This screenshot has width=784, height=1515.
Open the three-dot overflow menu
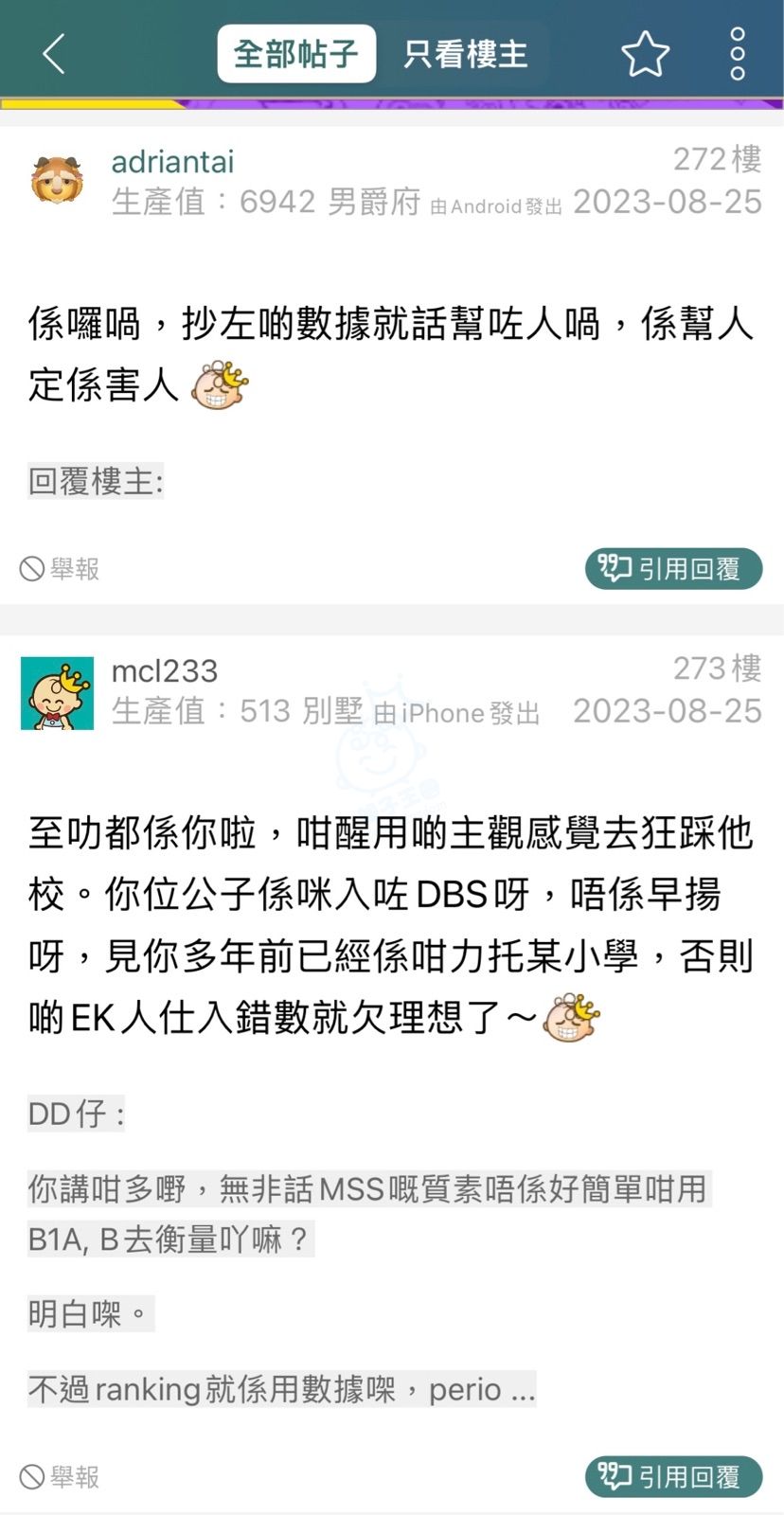pyautogui.click(x=738, y=54)
